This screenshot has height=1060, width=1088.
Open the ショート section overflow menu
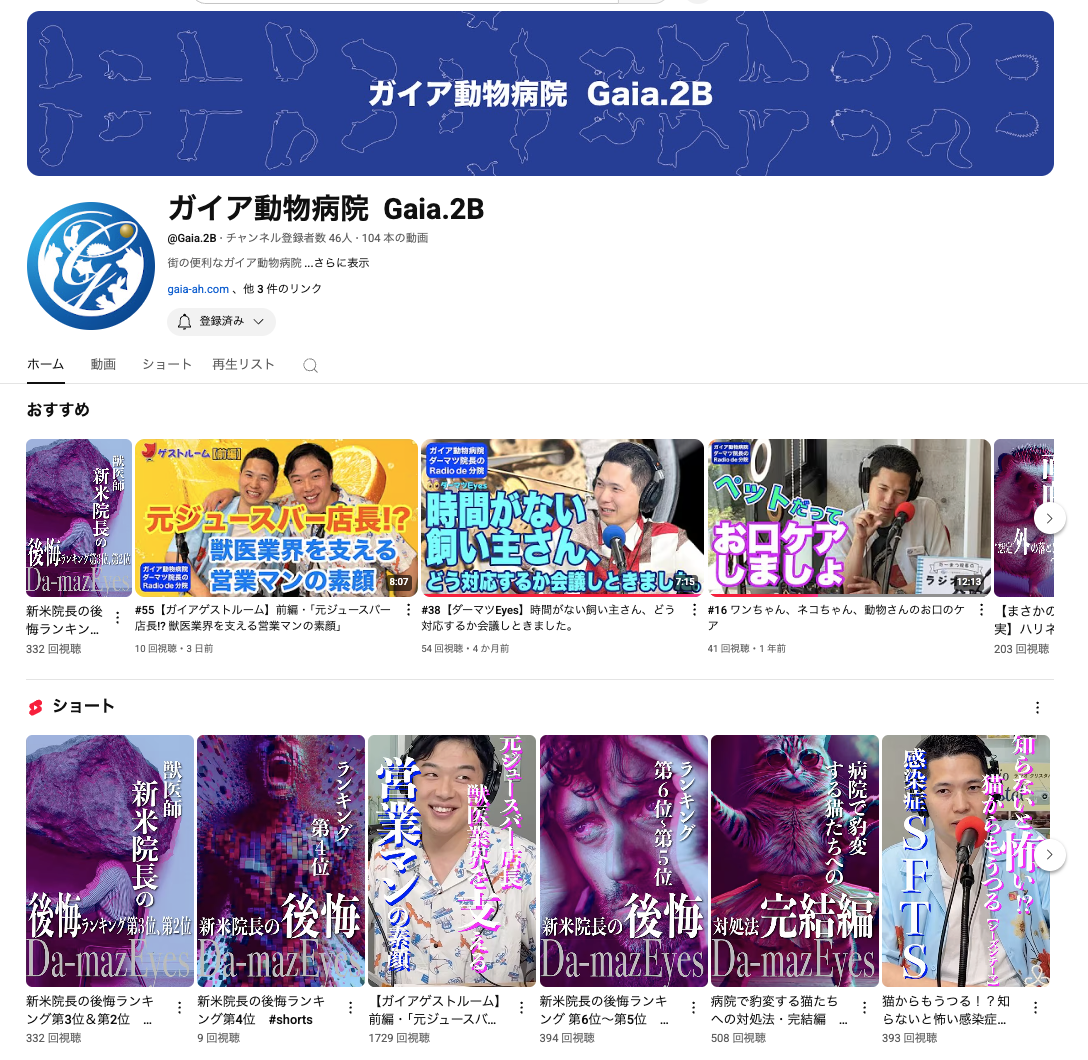[1037, 707]
